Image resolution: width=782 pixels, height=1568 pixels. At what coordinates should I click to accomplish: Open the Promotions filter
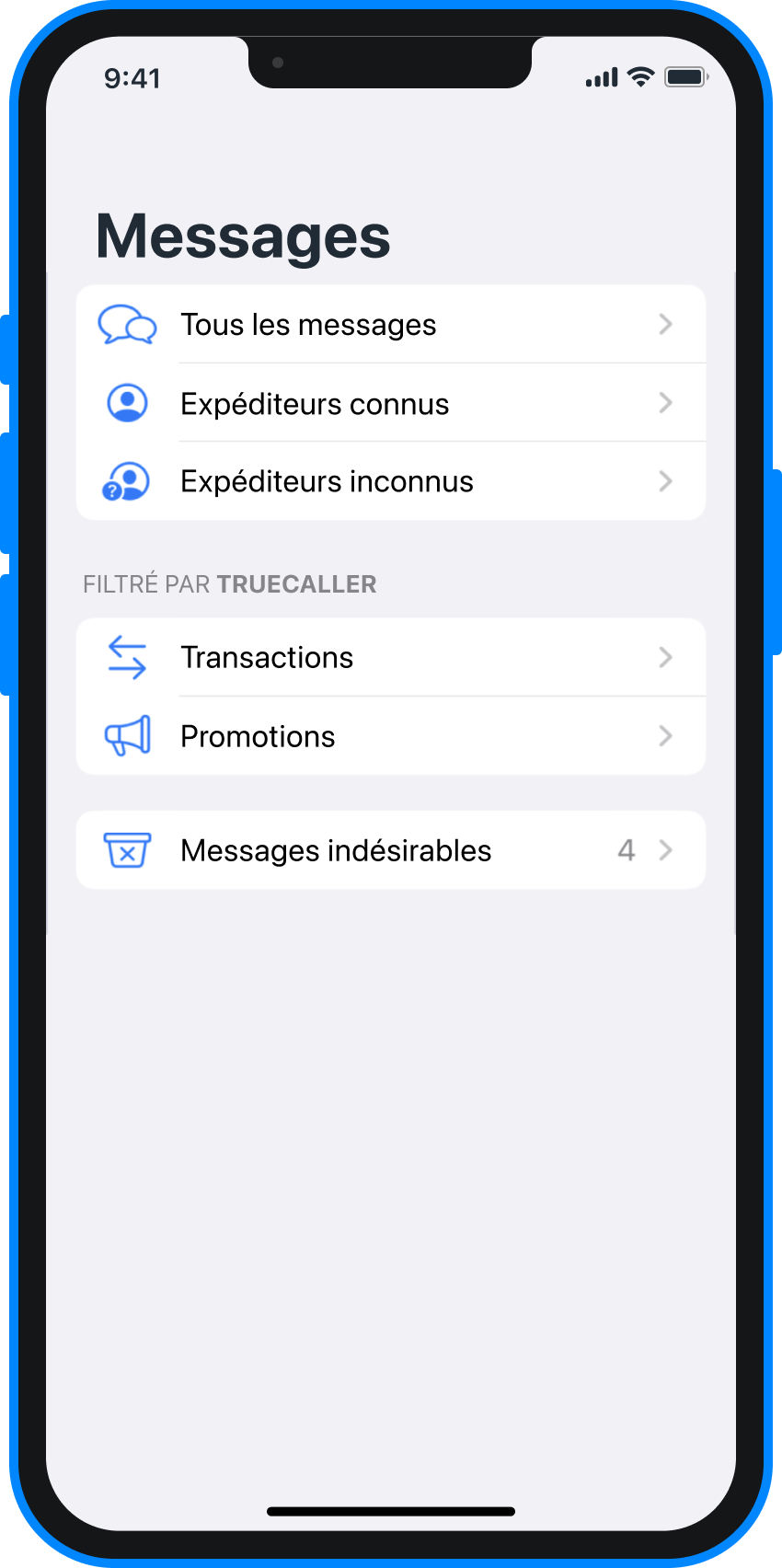tap(391, 736)
